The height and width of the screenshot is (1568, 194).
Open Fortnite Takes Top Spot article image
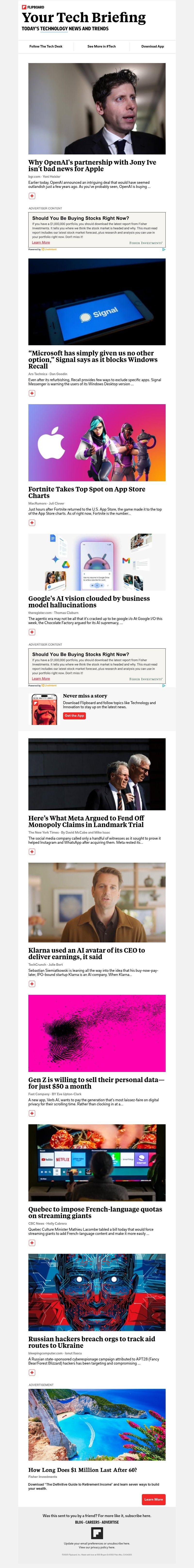97,442
